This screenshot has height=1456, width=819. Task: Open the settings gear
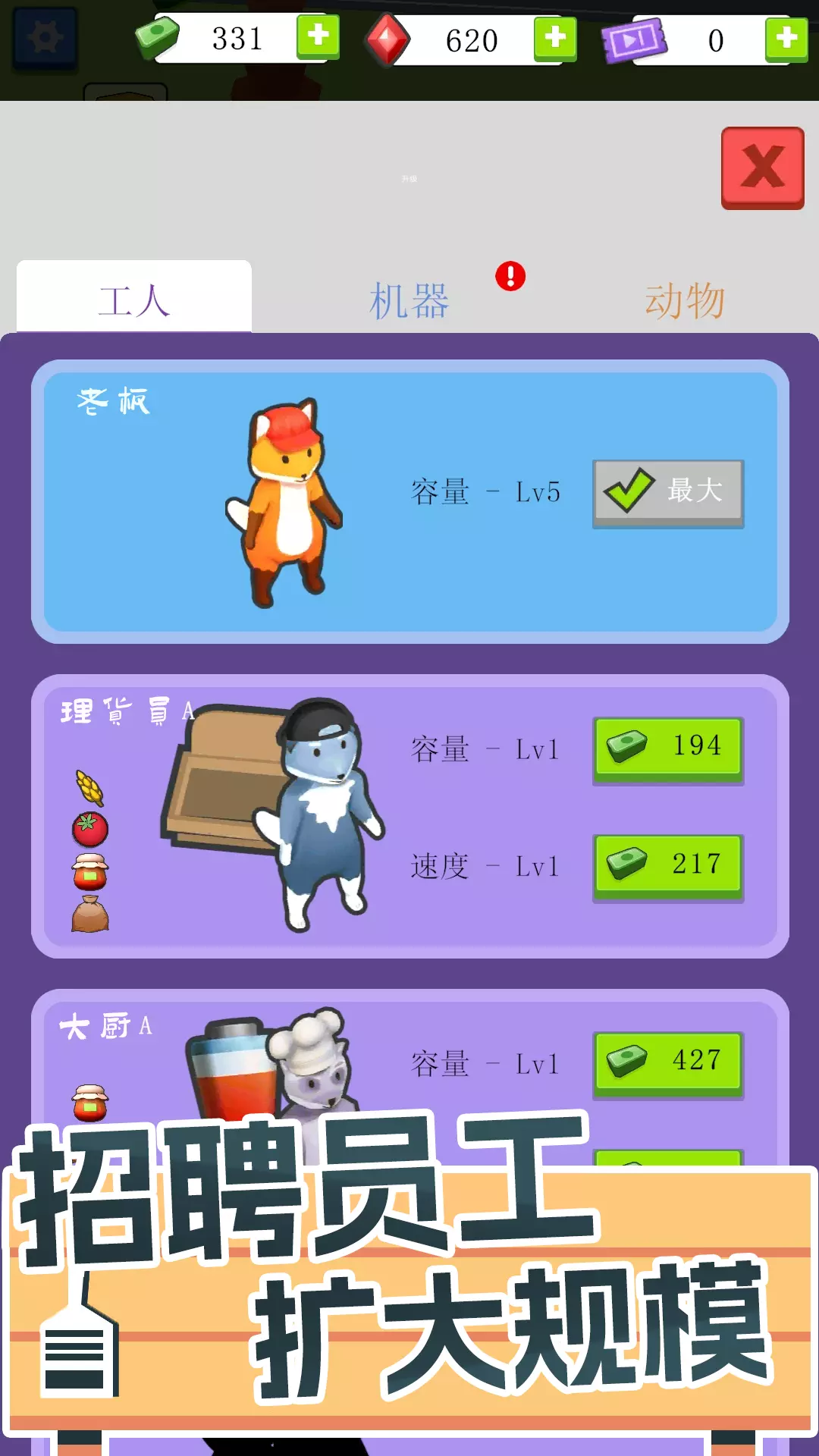coord(45,38)
